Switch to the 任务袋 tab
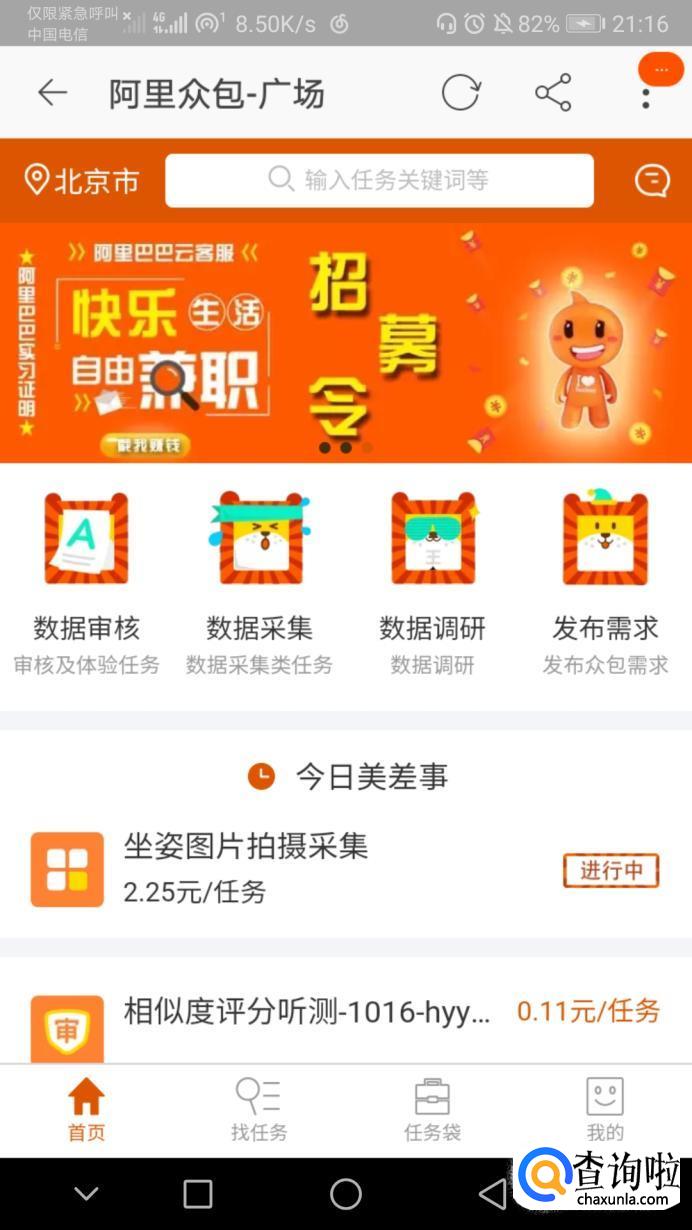This screenshot has height=1230, width=692. 432,1110
